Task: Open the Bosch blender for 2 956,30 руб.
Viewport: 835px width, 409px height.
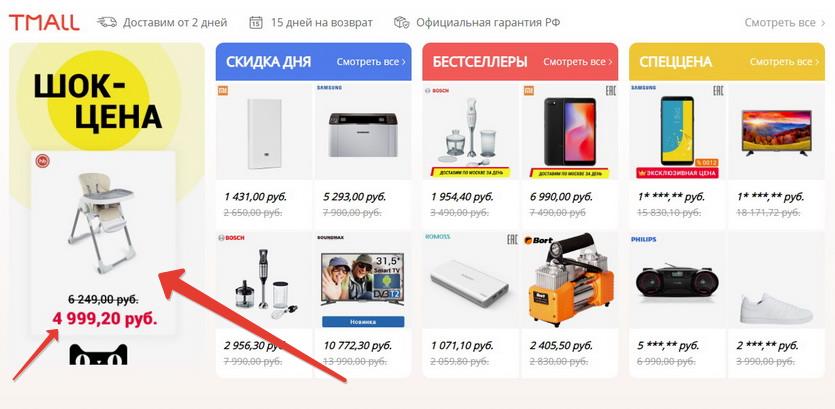Action: (264, 285)
